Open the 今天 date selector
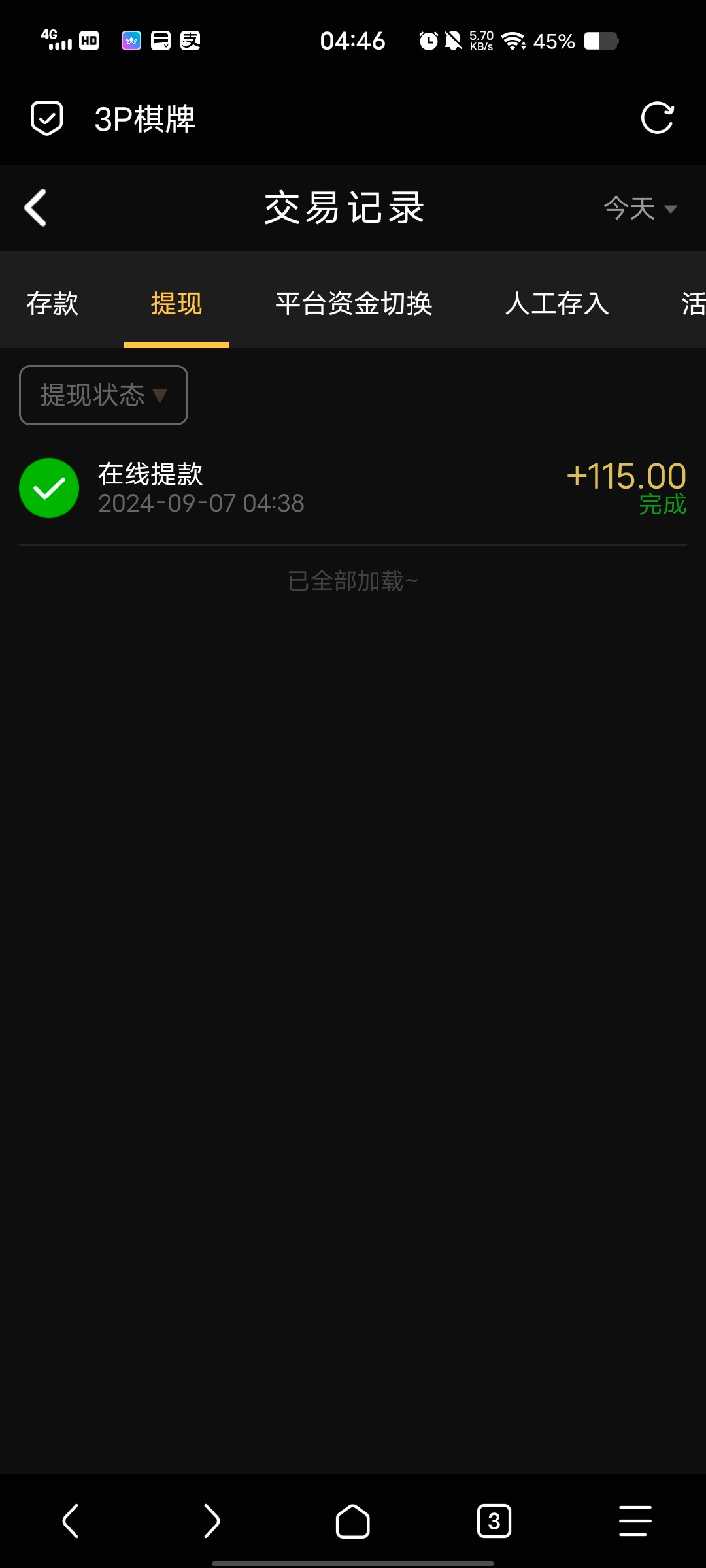This screenshot has height=1568, width=706. (x=637, y=208)
